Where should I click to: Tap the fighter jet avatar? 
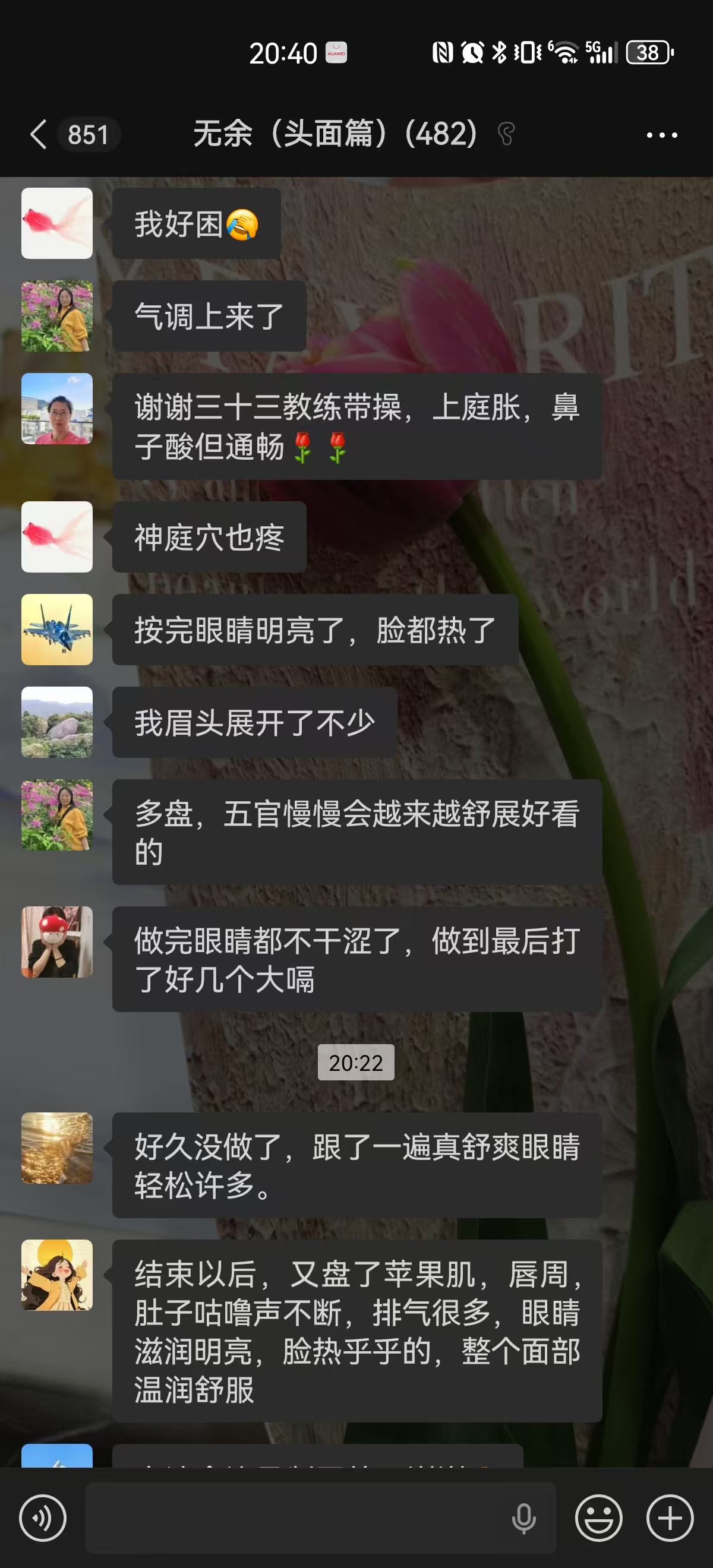[x=56, y=630]
